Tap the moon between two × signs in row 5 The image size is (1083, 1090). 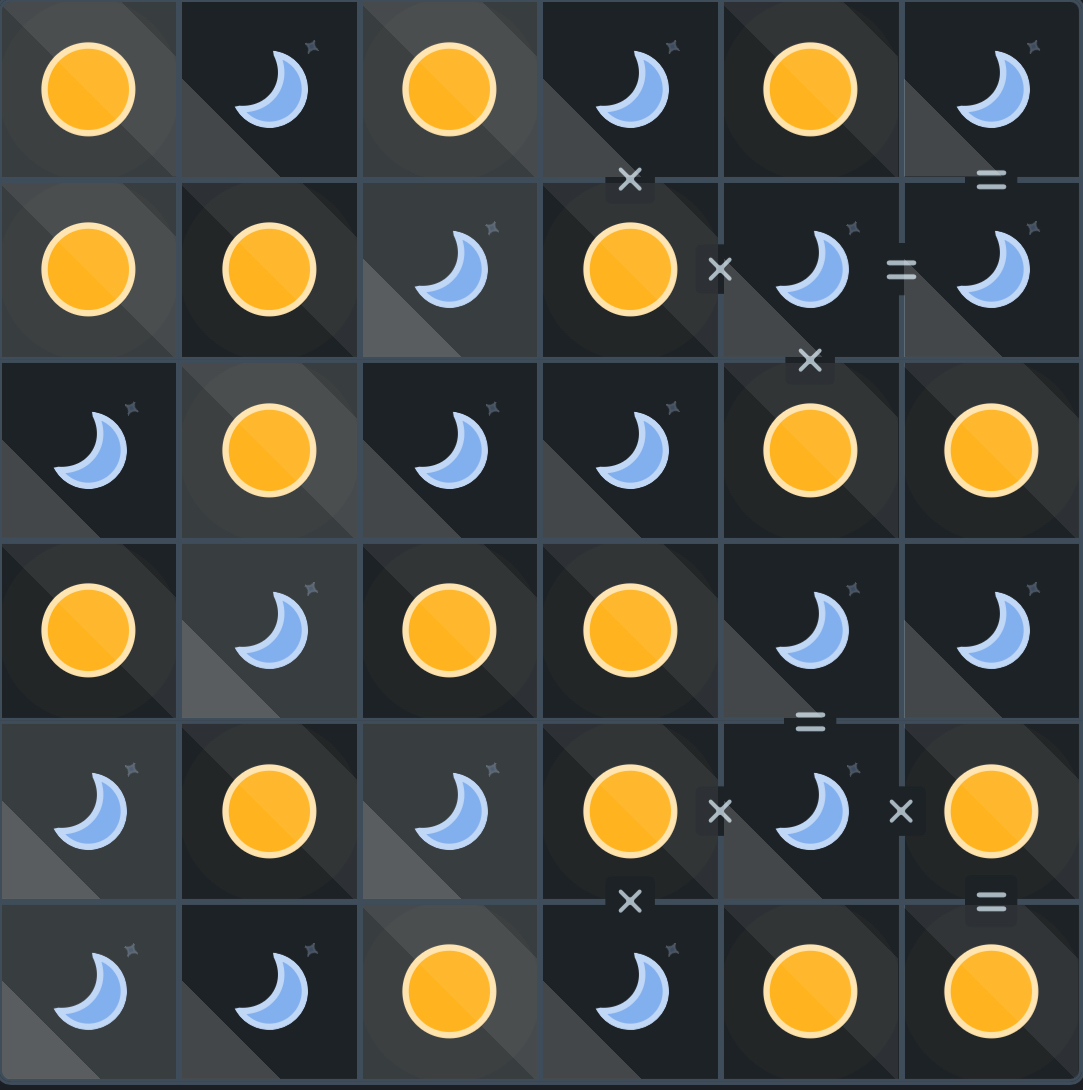[811, 811]
